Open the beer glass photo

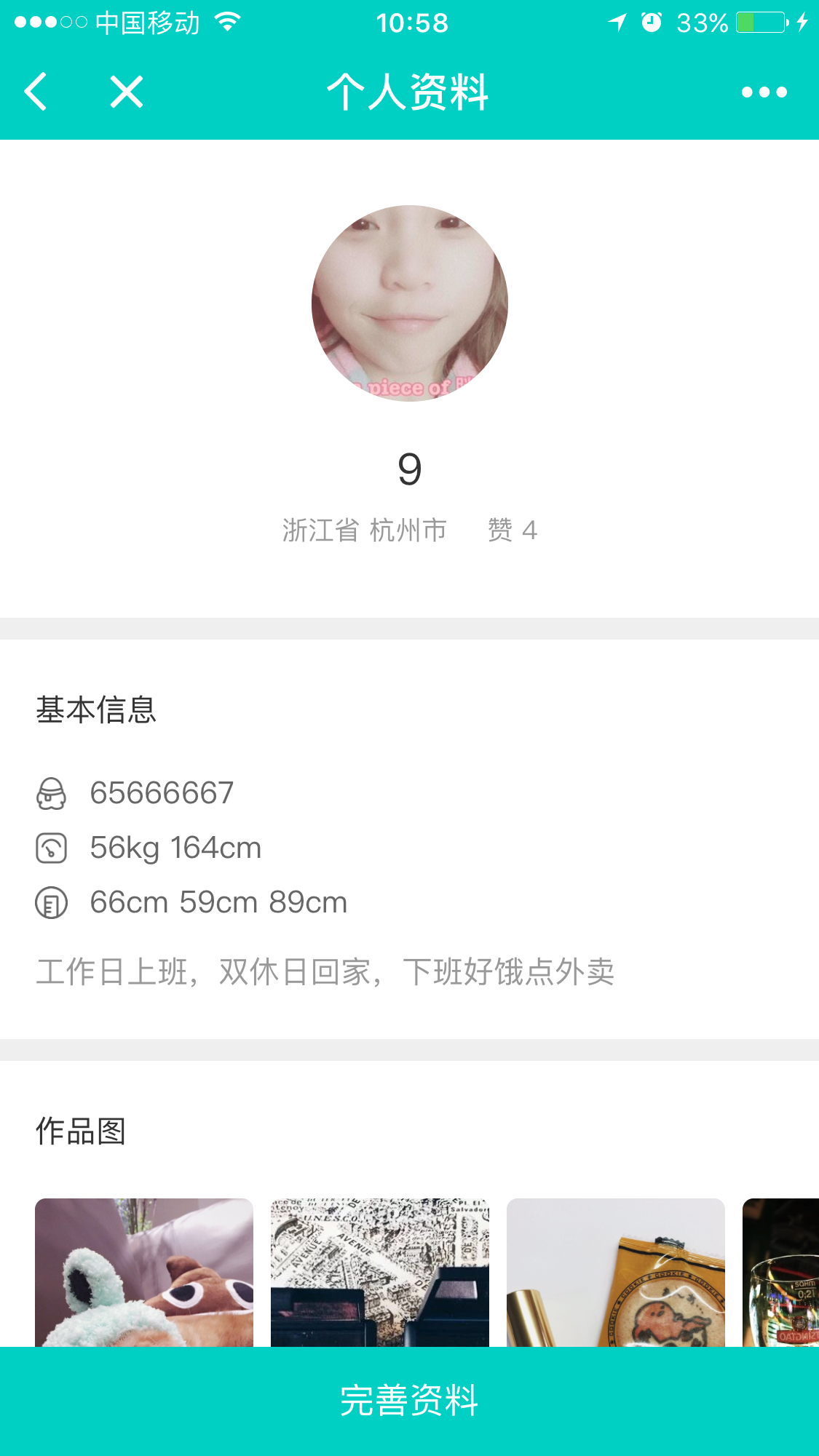(780, 1272)
